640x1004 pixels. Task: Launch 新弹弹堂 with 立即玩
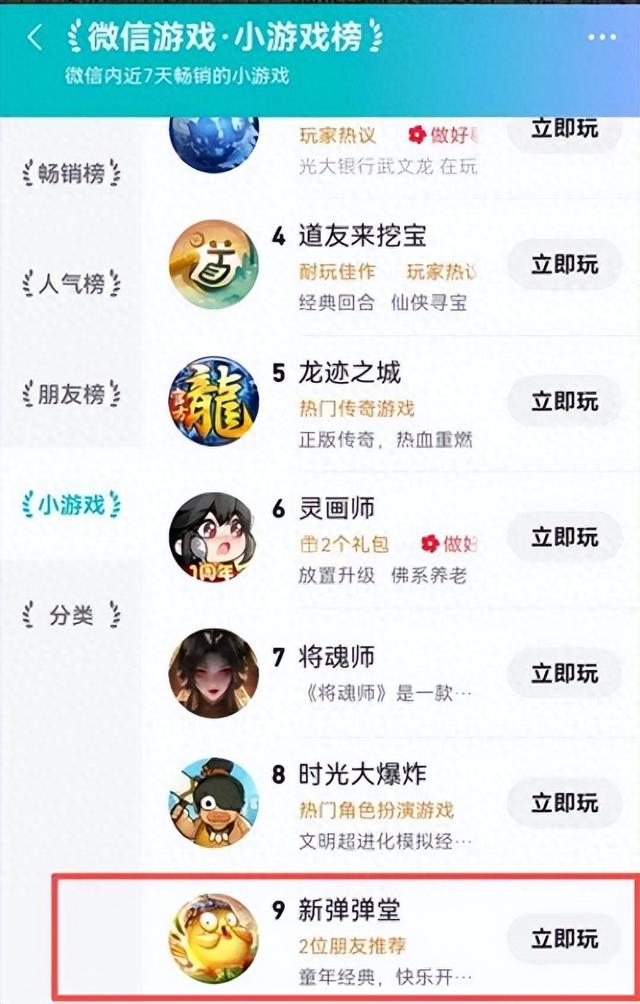564,938
